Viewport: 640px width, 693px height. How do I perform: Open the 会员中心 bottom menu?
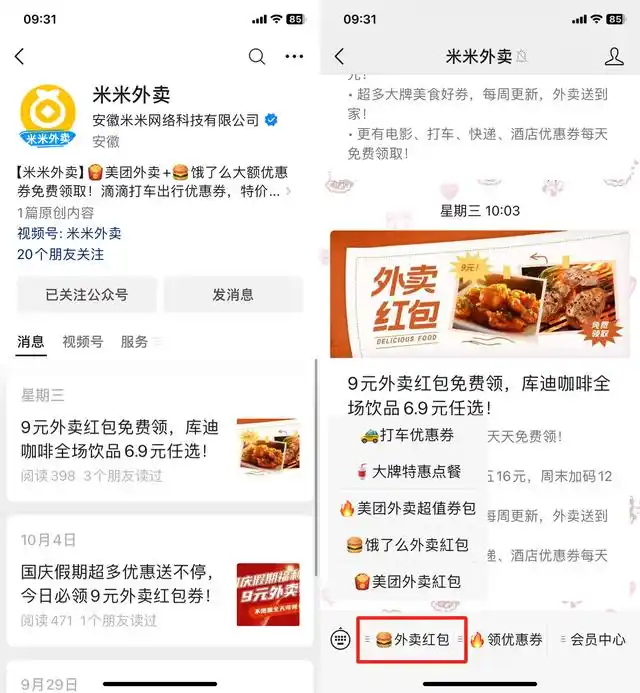(597, 639)
